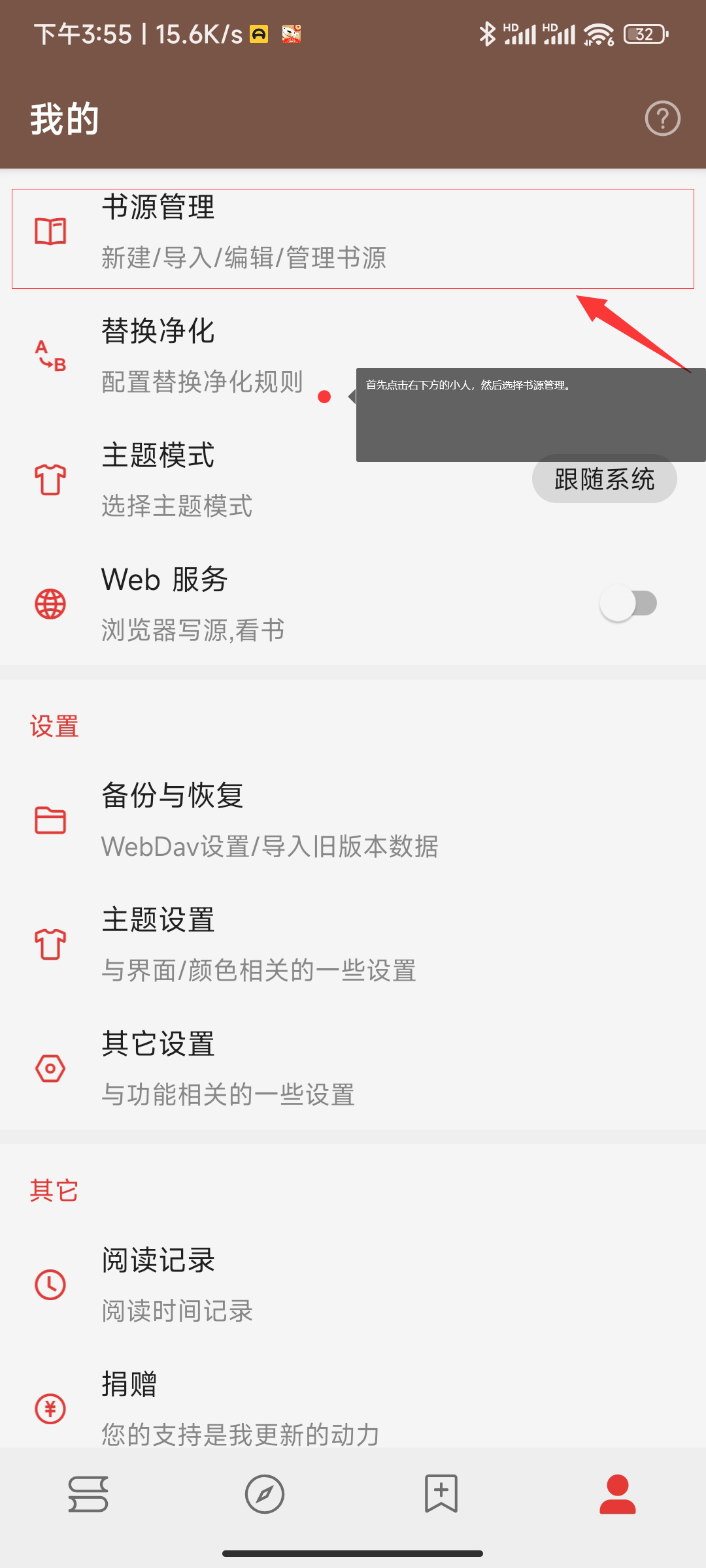Select the clock icon beside 阅读记录
706x1568 pixels.
(x=50, y=1285)
